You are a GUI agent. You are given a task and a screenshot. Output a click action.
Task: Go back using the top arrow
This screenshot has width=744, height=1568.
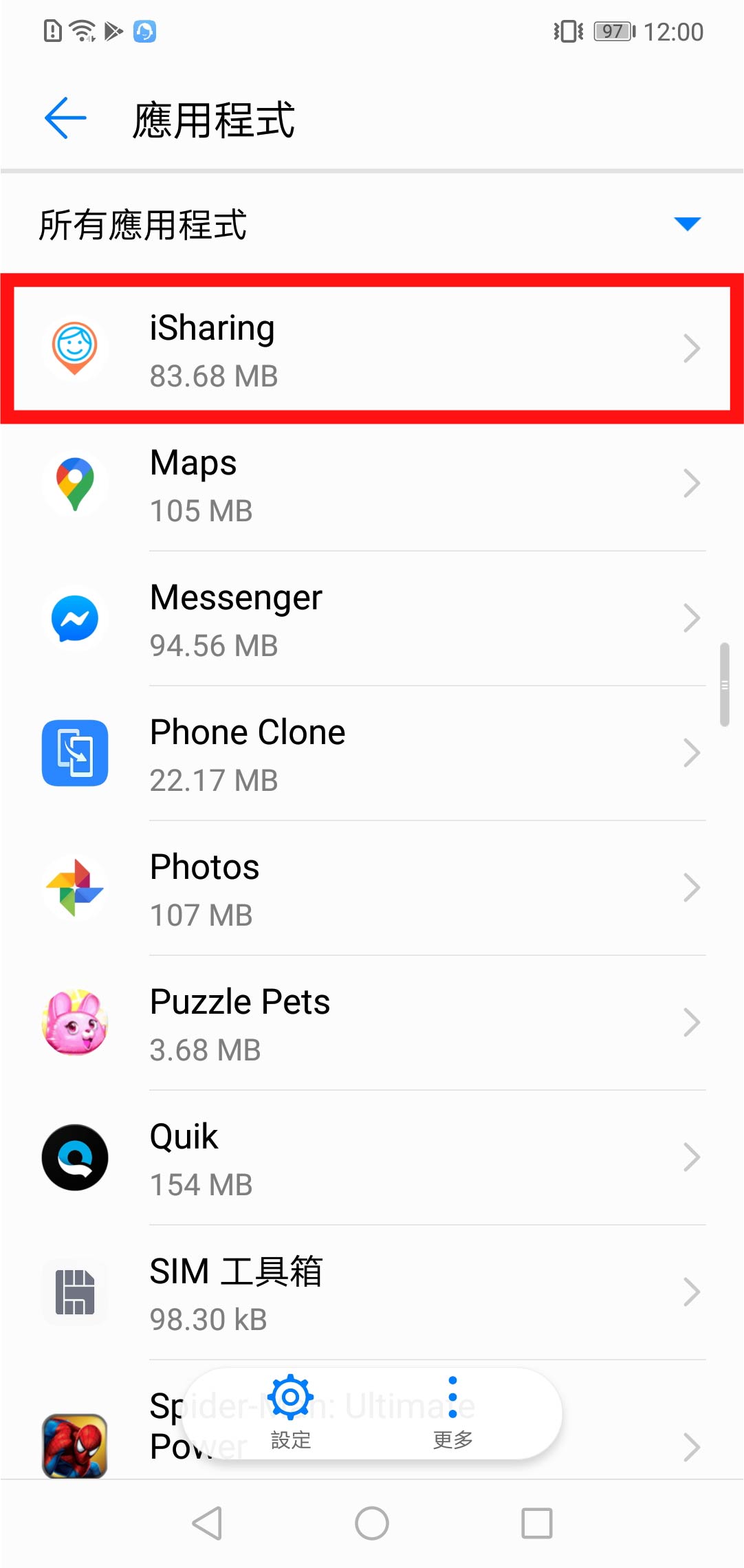[x=65, y=118]
